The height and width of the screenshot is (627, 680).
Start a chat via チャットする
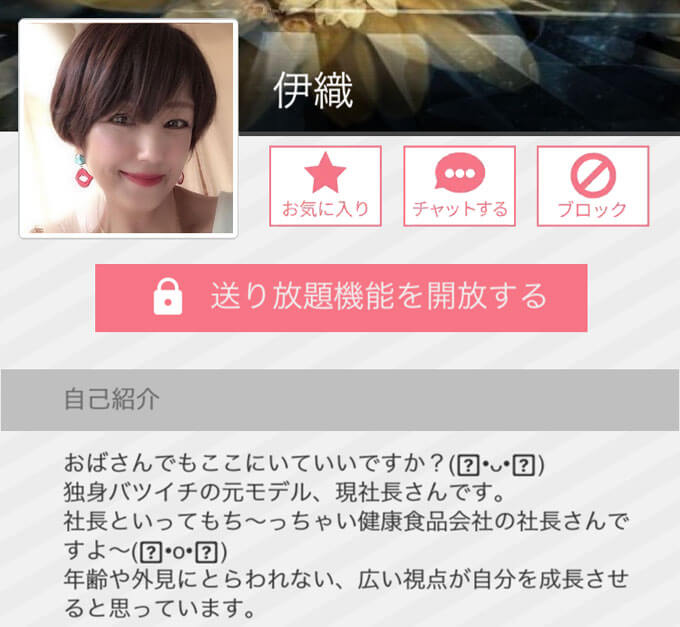tap(459, 186)
